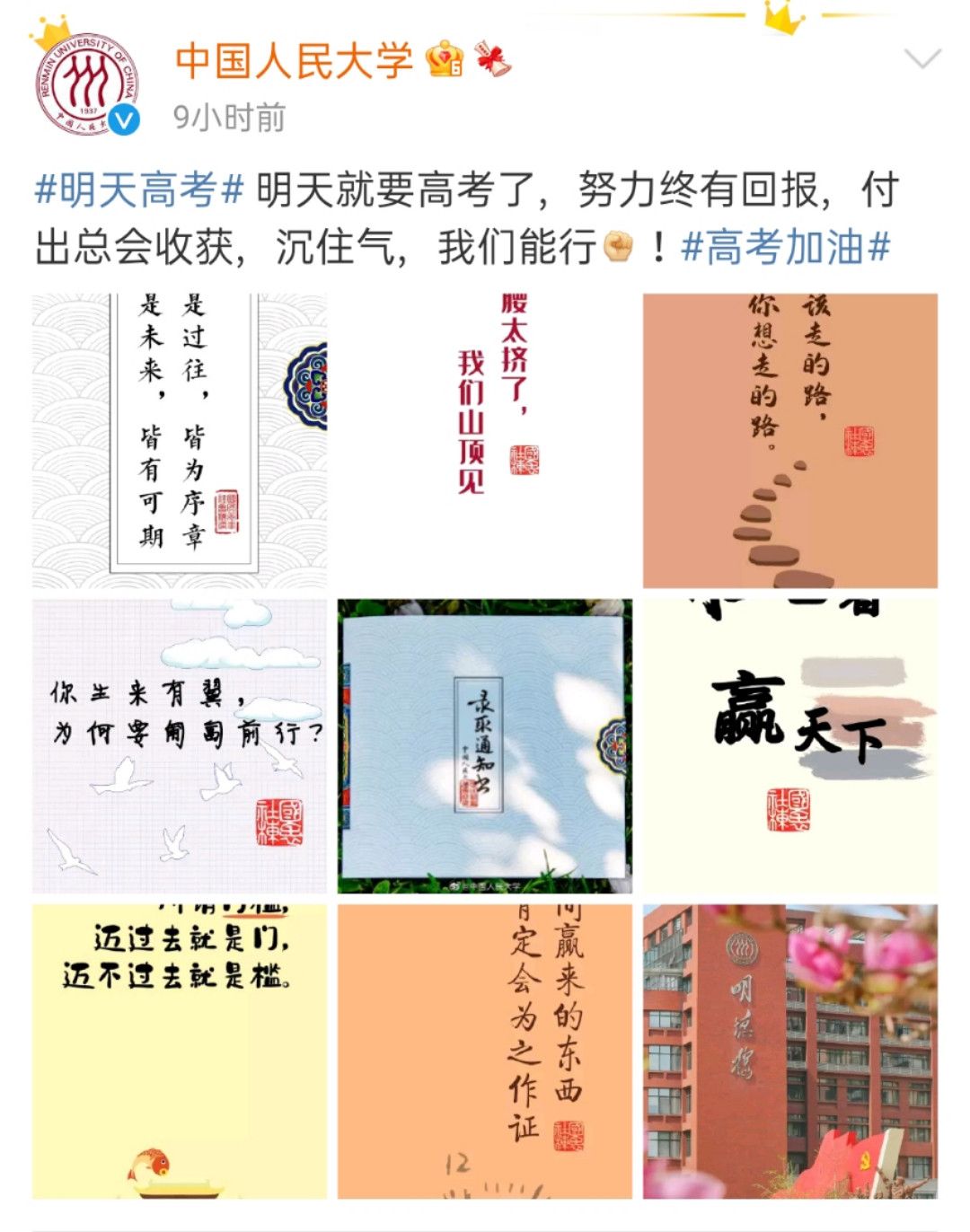Open the 你生来有翼 birds image
The height and width of the screenshot is (1232, 970).
(x=180, y=745)
